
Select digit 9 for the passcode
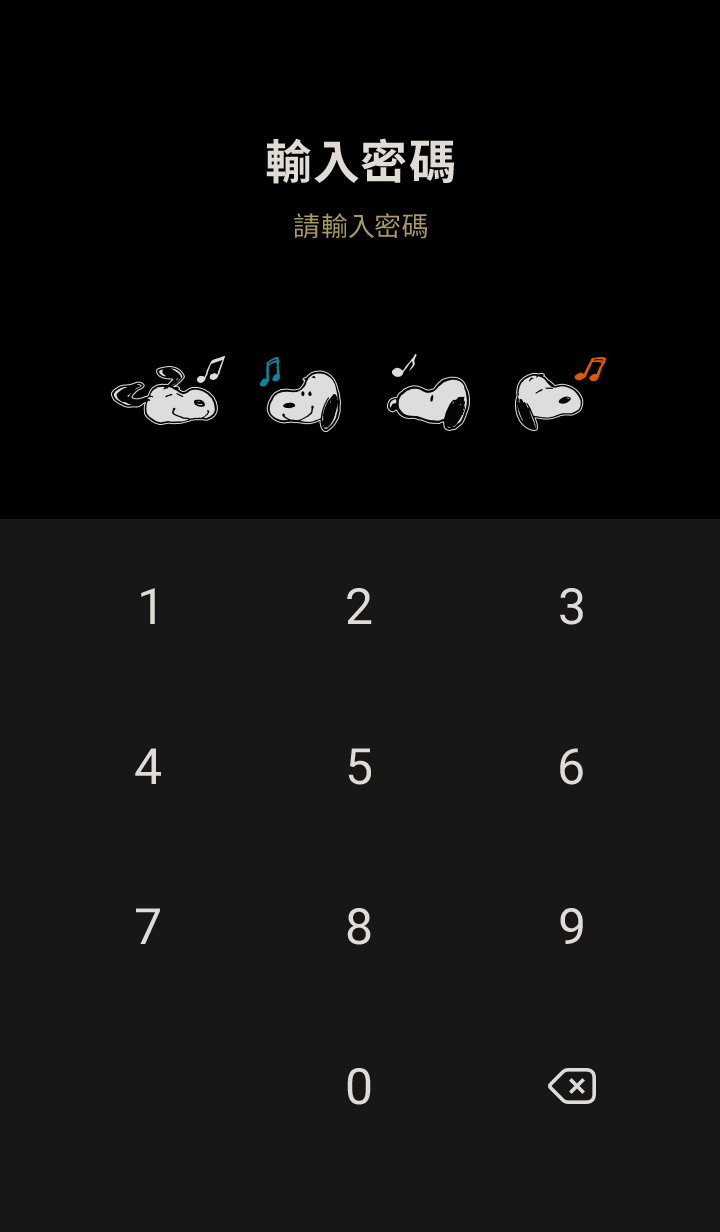571,927
